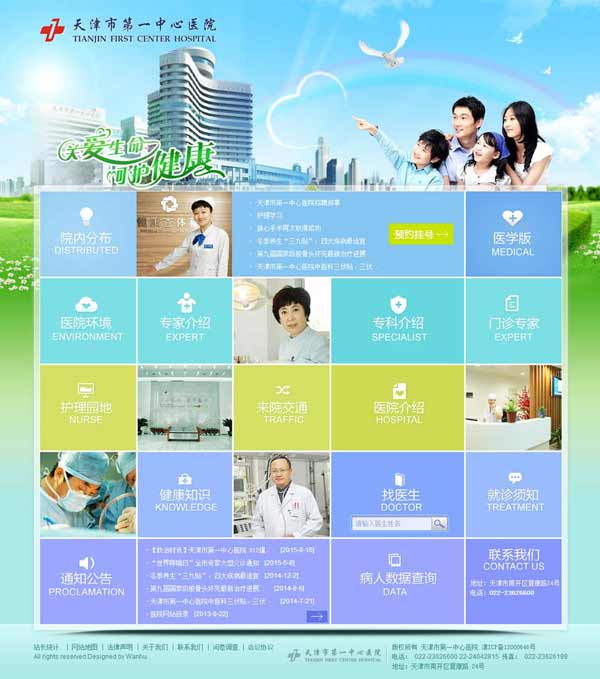
Task: Open the 专家介绍 Expert tile
Action: (185, 321)
